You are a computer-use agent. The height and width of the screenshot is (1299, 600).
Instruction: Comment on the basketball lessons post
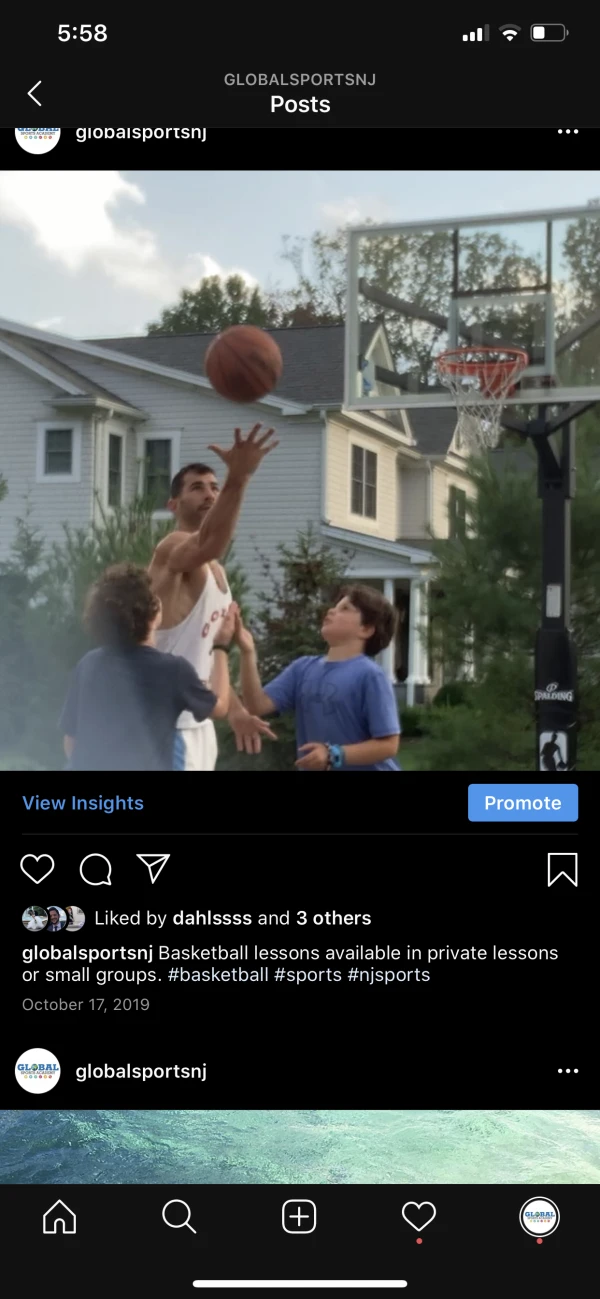[x=95, y=869]
